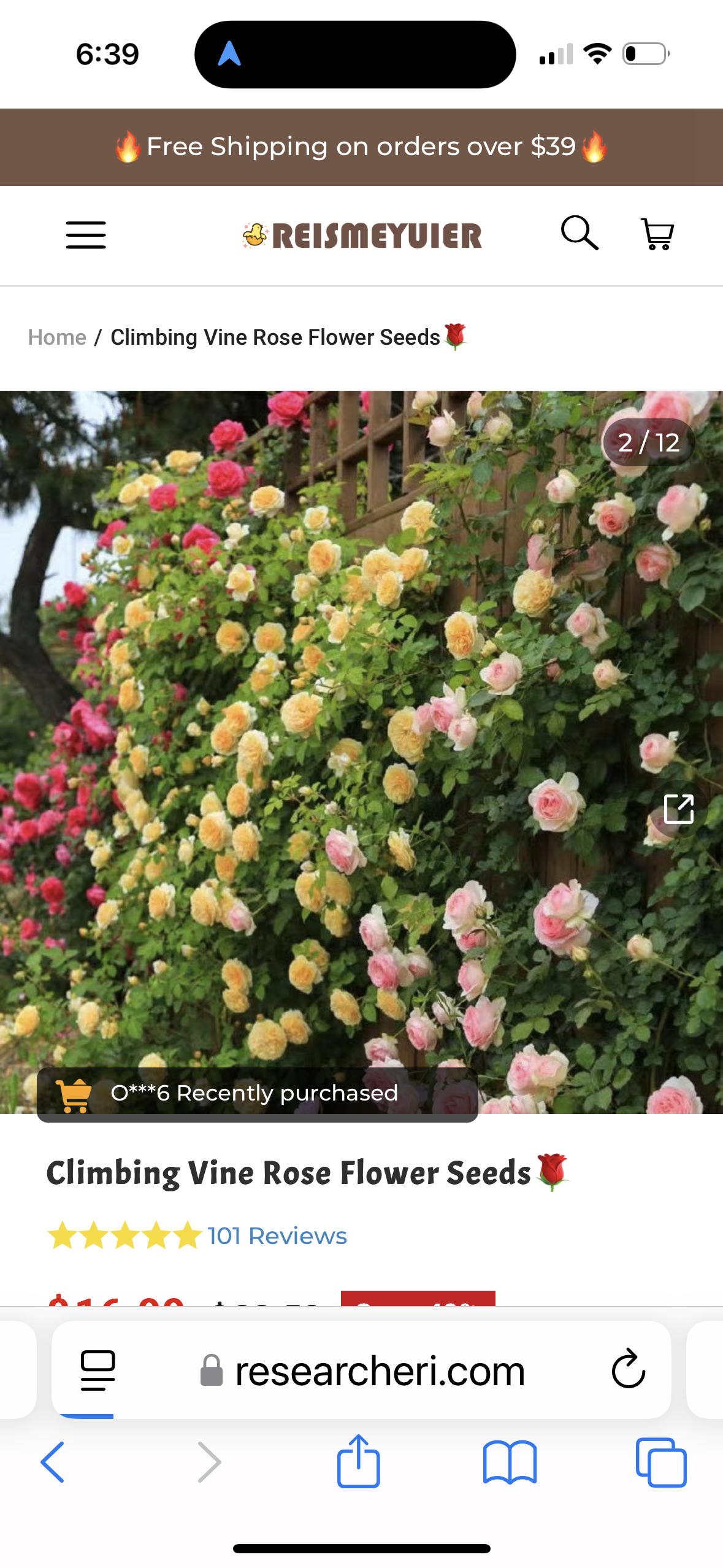Open the hamburger menu
The height and width of the screenshot is (1568, 723).
(x=86, y=236)
